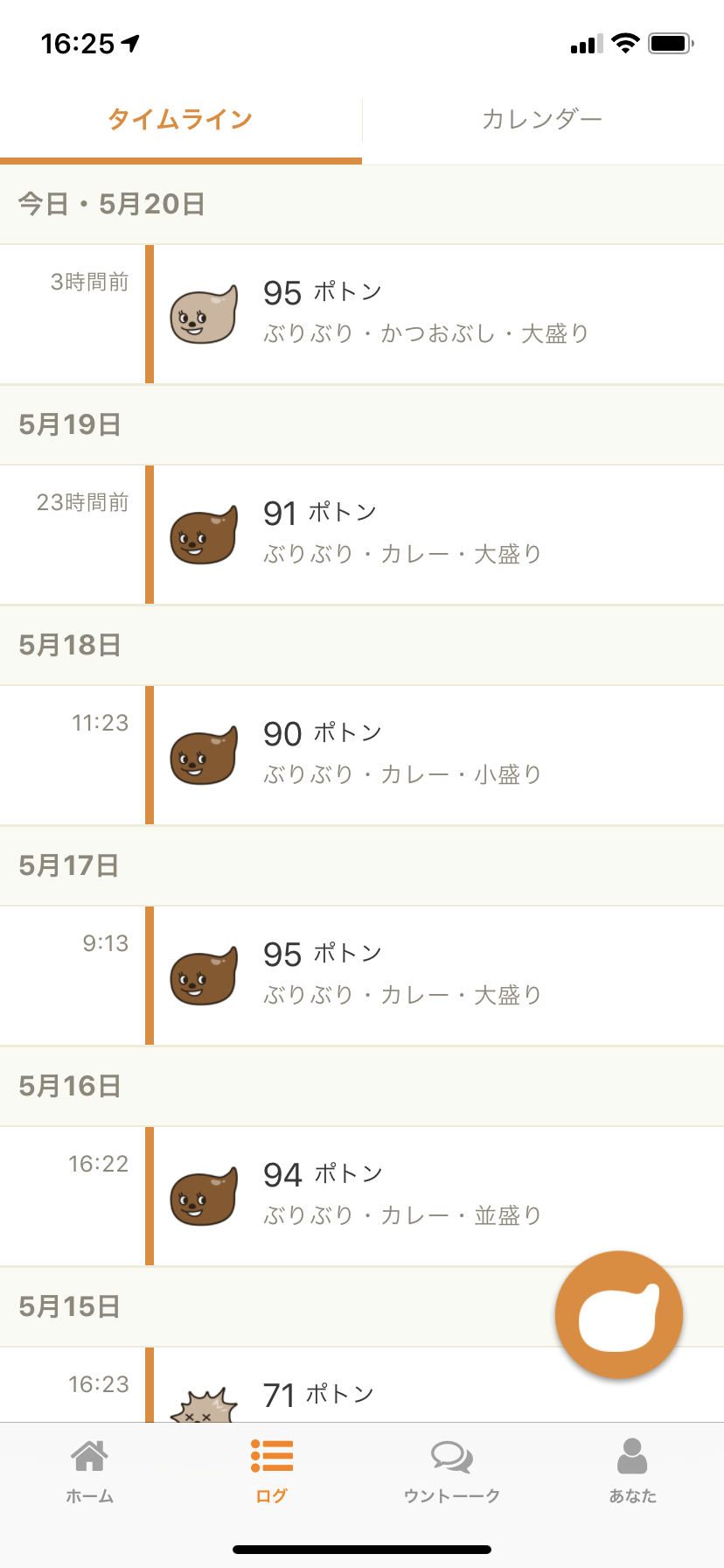Switch to the あなた profile tab
The image size is (724, 1568).
633,1471
